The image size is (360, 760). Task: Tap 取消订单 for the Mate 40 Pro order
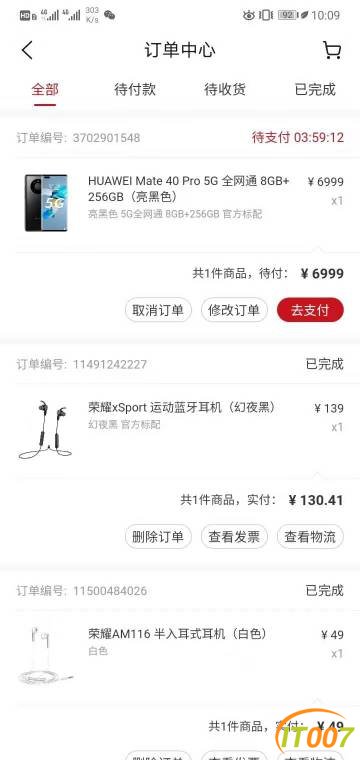click(x=158, y=310)
